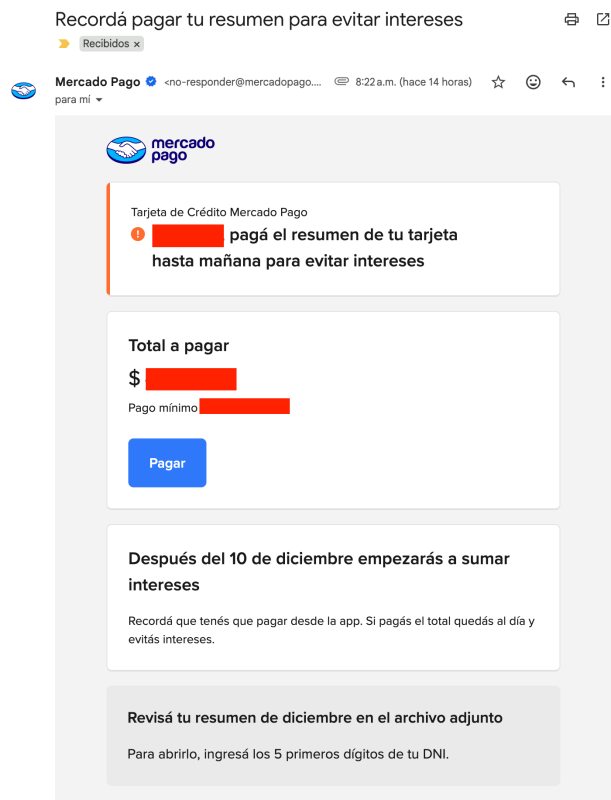Print this email
Viewport: 611px width, 800px height.
tap(571, 19)
